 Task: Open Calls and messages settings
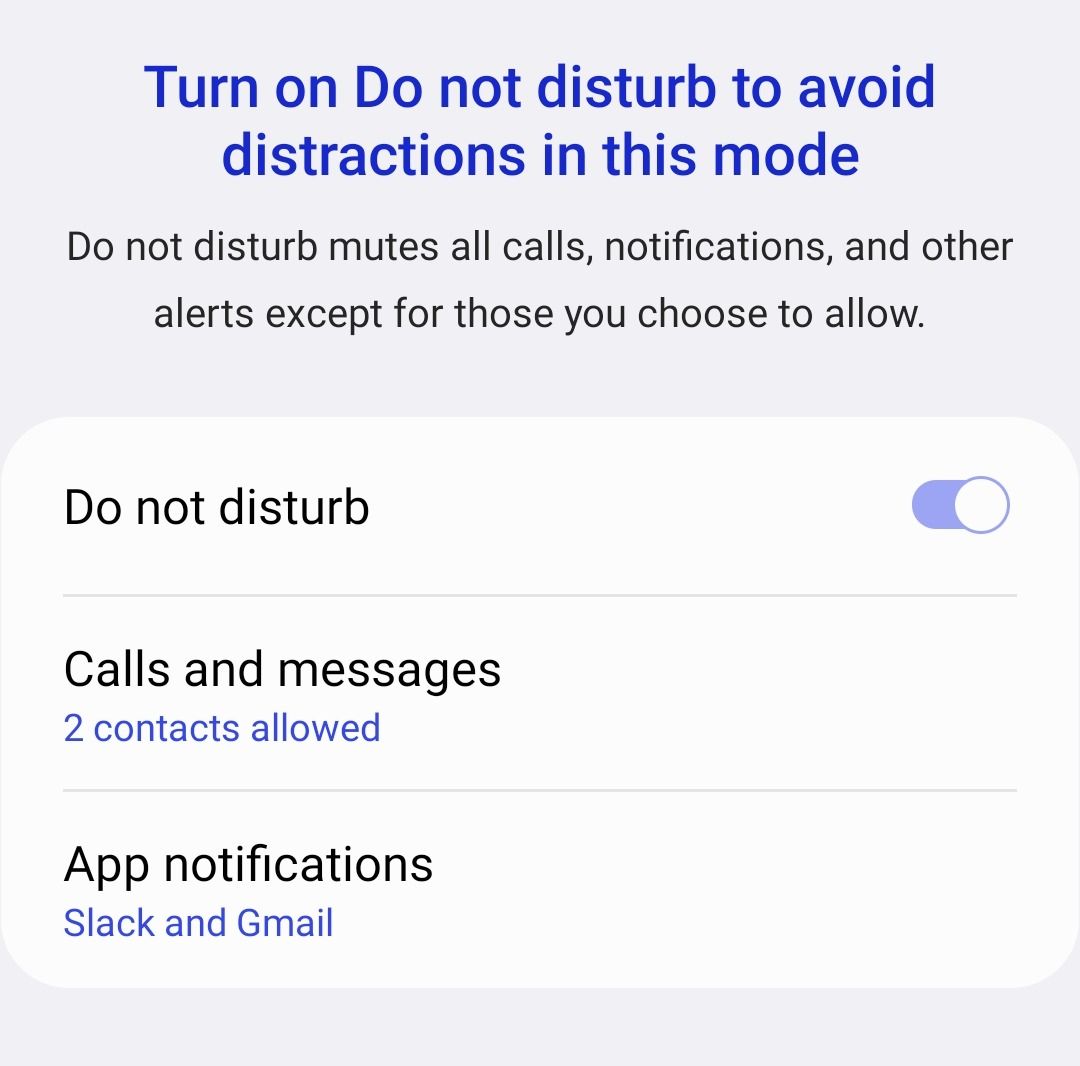coord(282,694)
